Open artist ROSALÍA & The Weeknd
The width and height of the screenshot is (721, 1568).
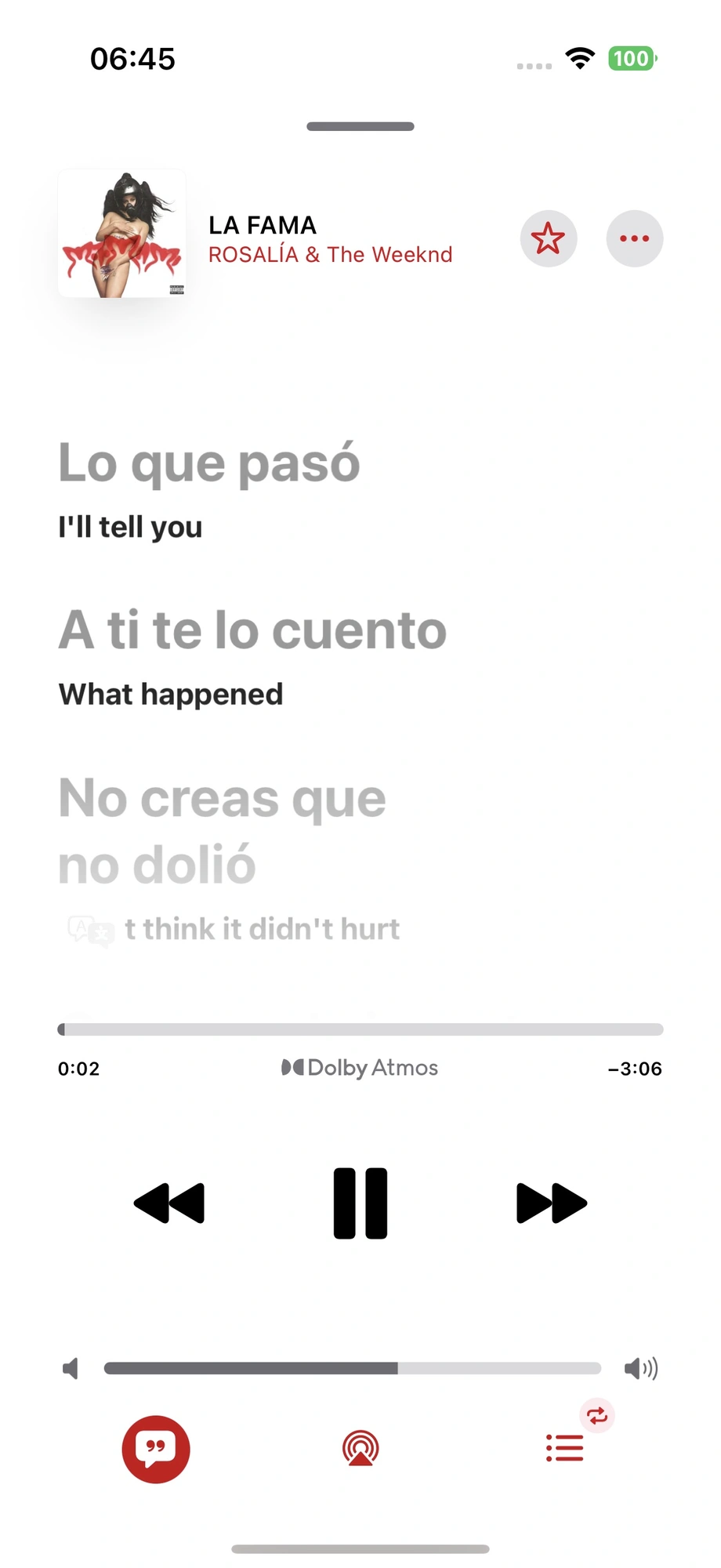tap(330, 255)
